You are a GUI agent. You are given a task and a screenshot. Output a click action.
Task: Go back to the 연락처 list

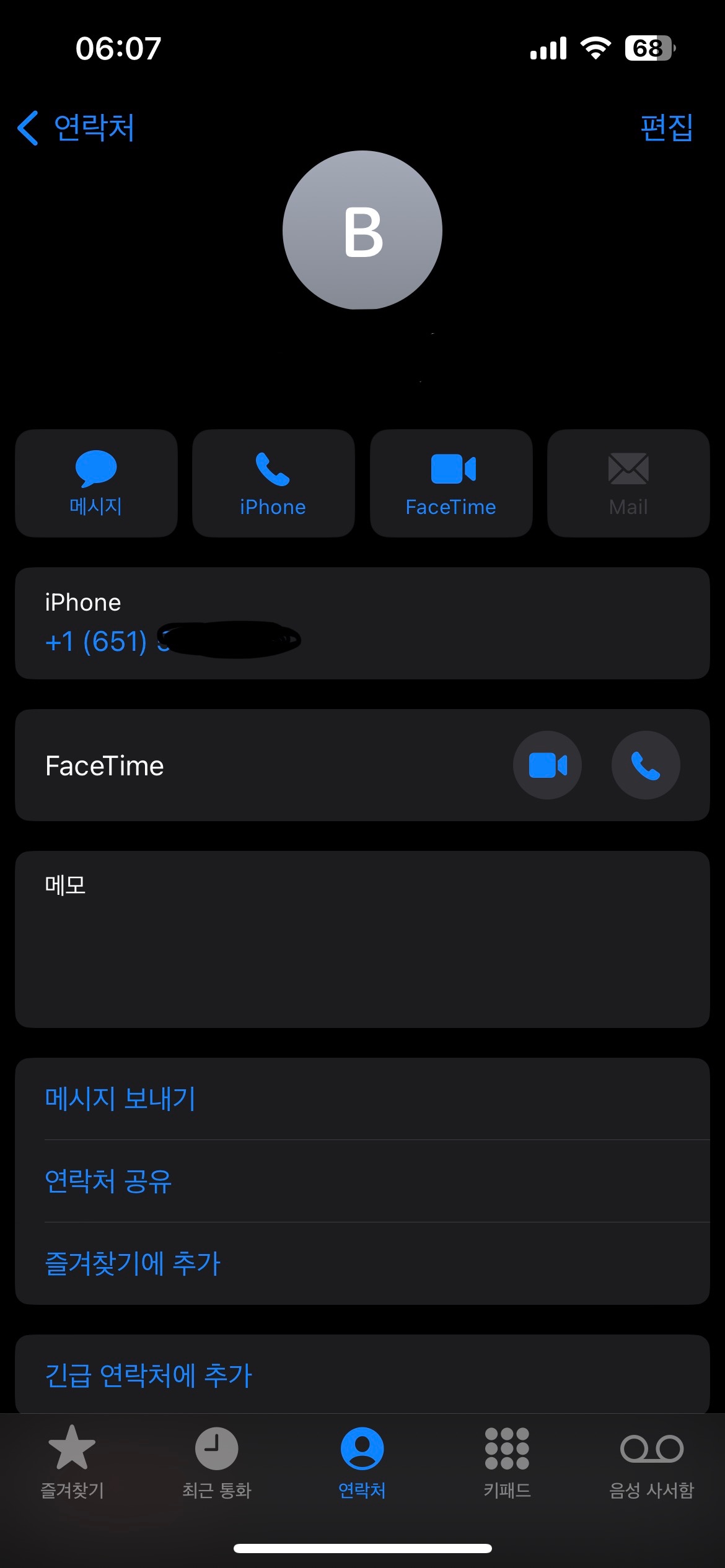pos(76,128)
